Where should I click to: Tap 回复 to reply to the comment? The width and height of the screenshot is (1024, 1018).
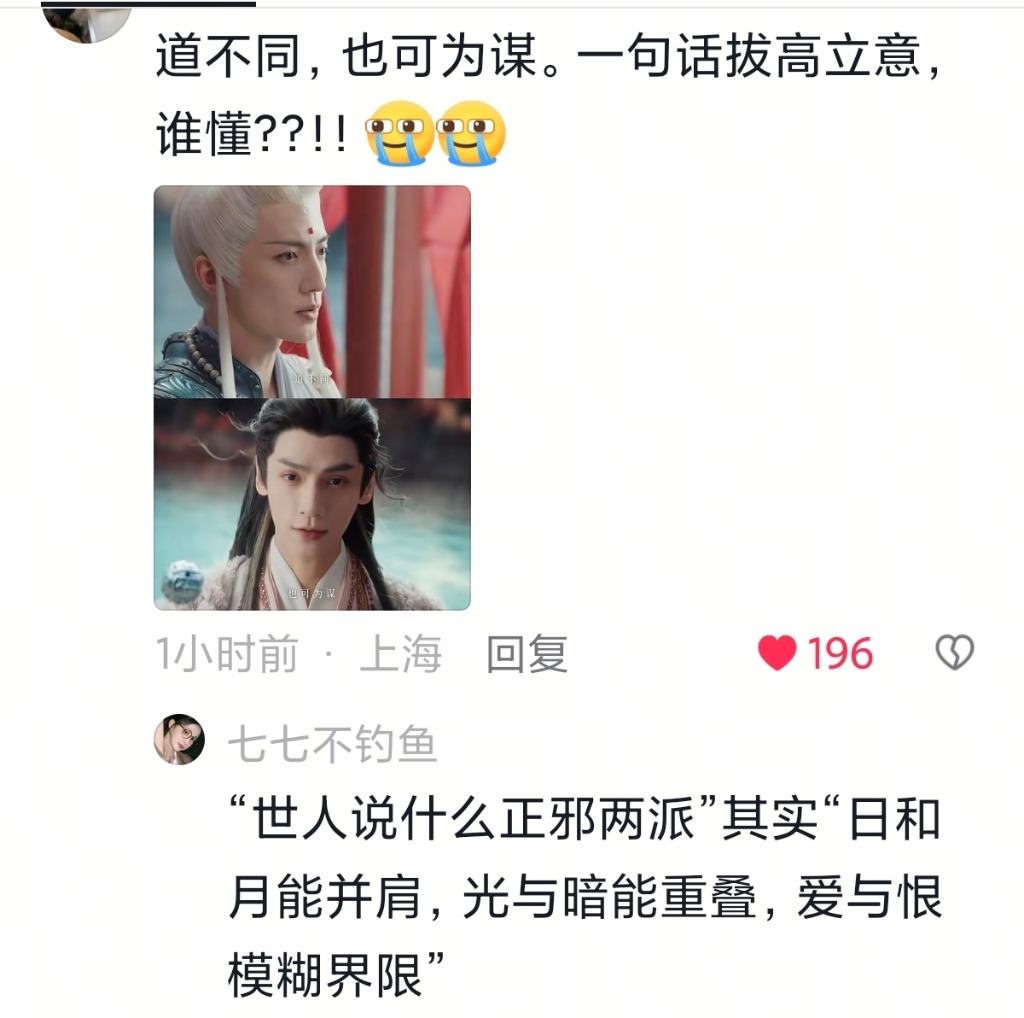click(526, 655)
